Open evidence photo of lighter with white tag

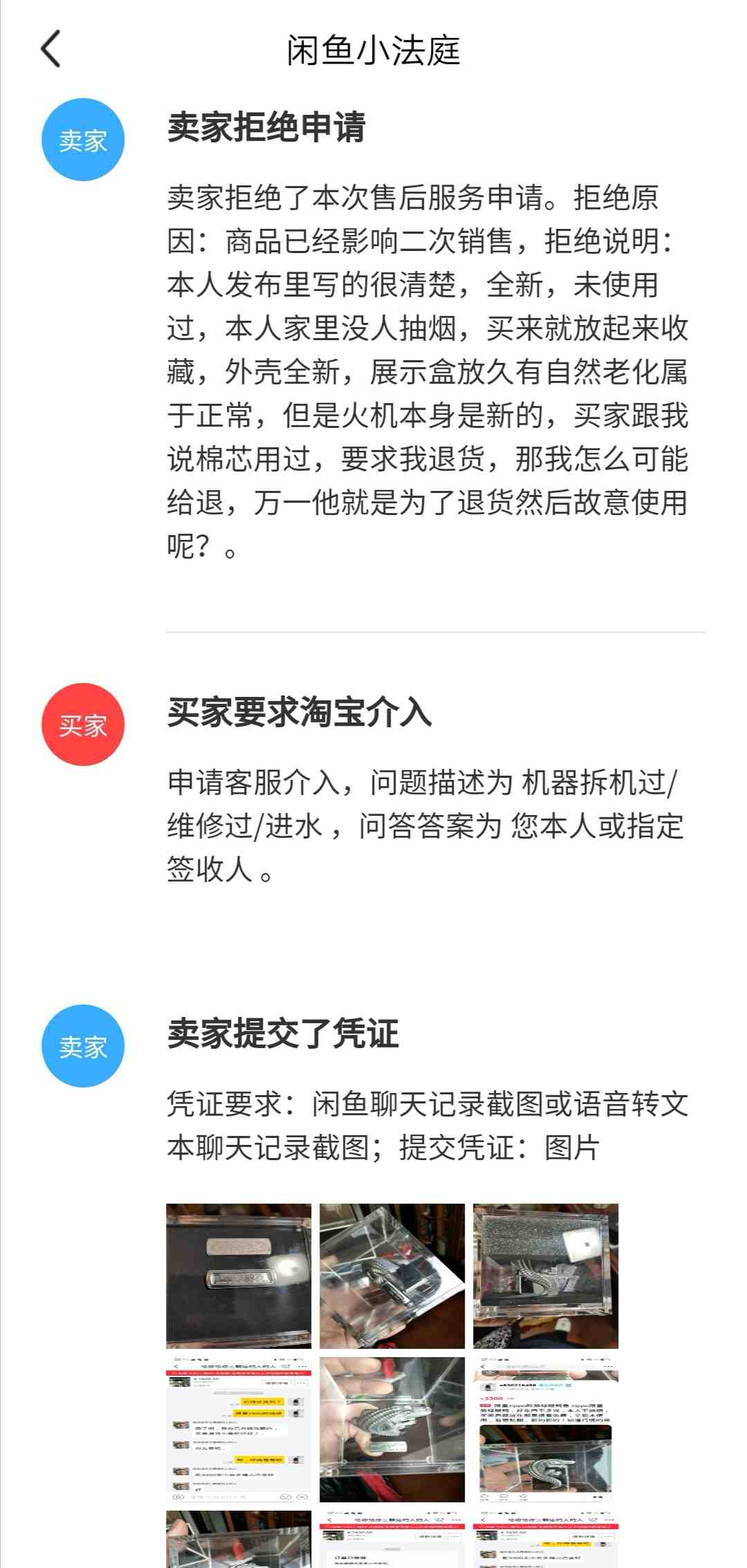[546, 1276]
